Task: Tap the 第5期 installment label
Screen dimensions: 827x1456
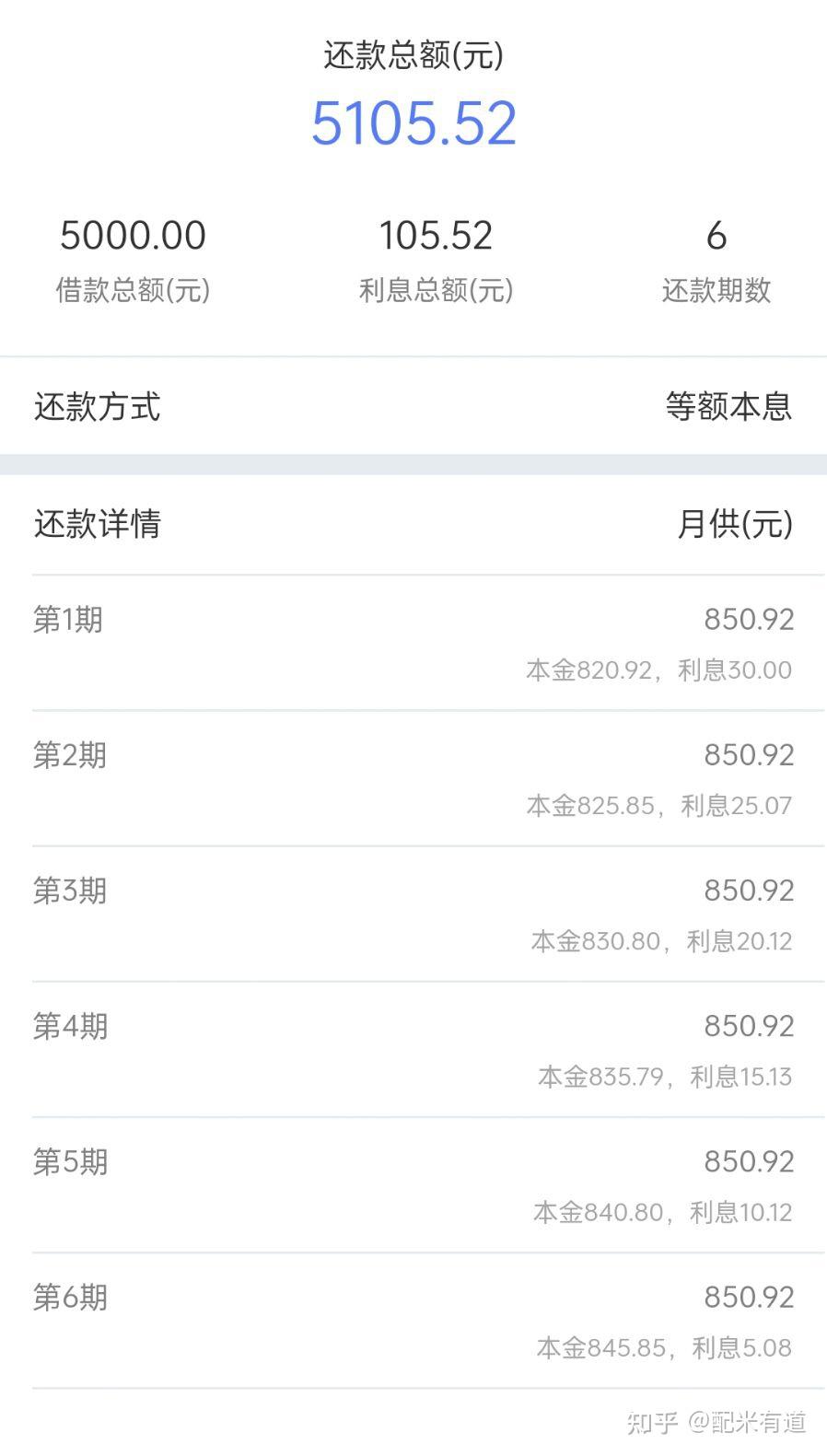Action: (70, 1161)
